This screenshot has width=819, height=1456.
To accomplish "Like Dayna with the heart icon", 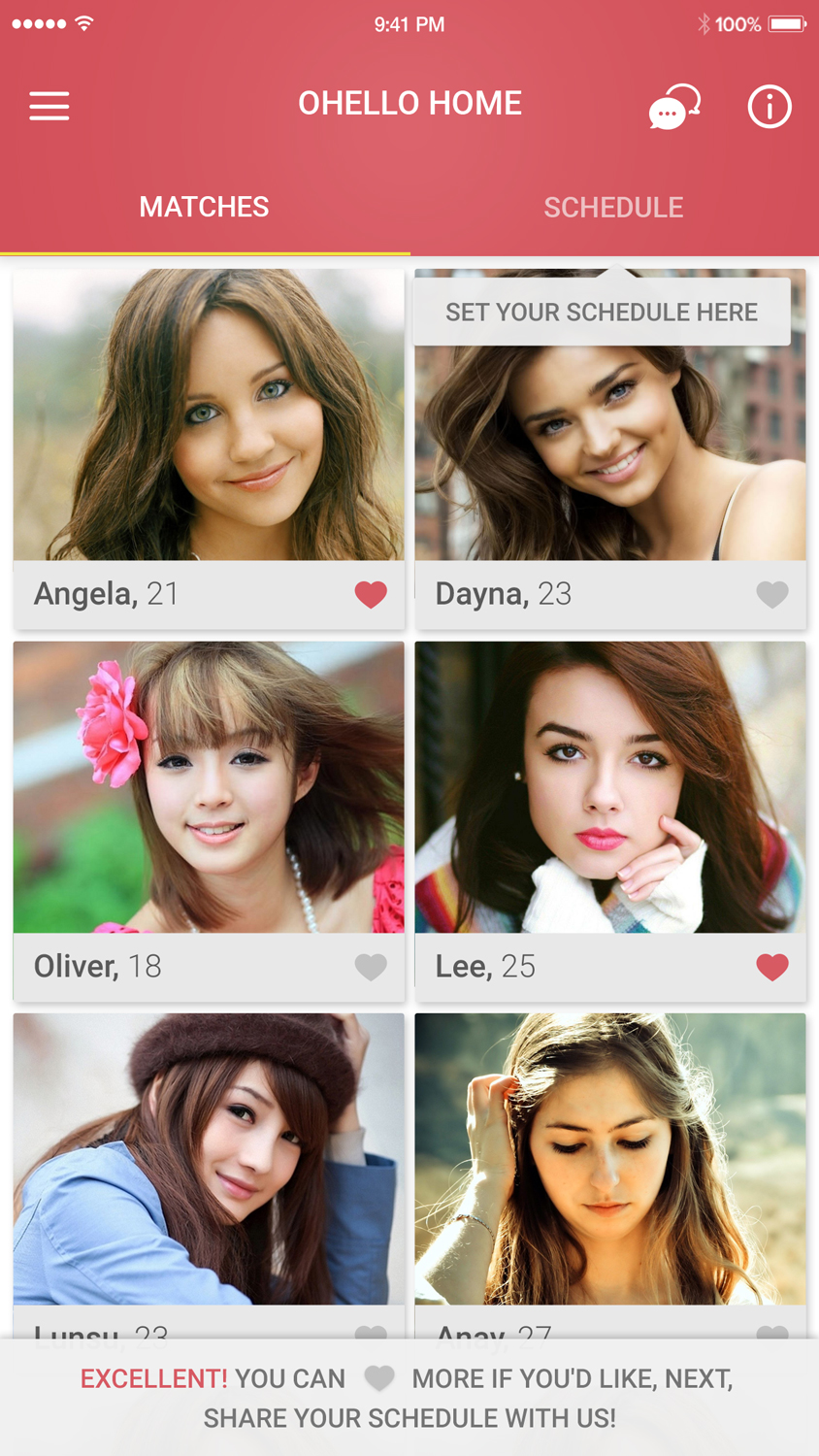I will 772,594.
